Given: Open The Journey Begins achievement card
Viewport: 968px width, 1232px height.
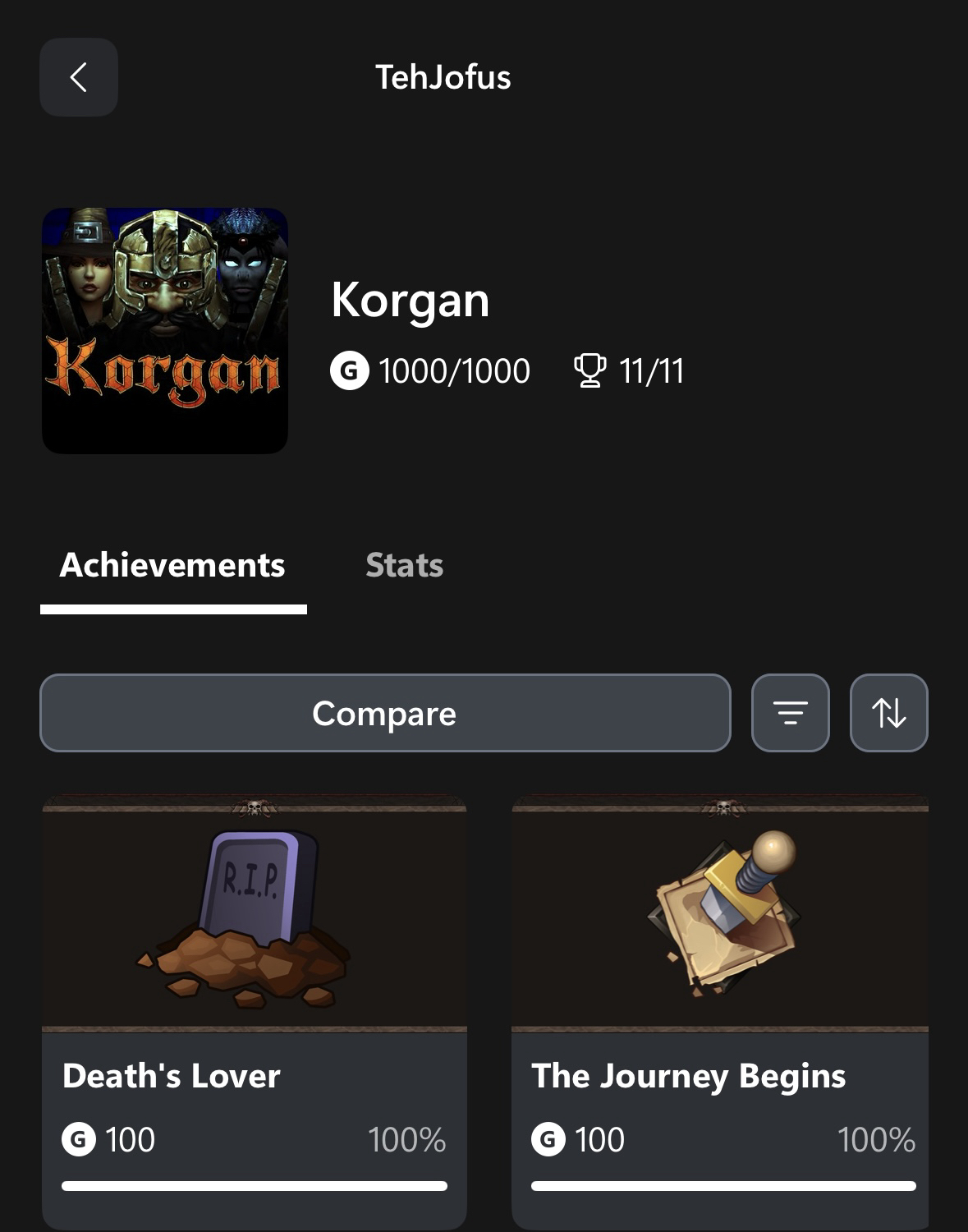Looking at the screenshot, I should click(720, 1010).
